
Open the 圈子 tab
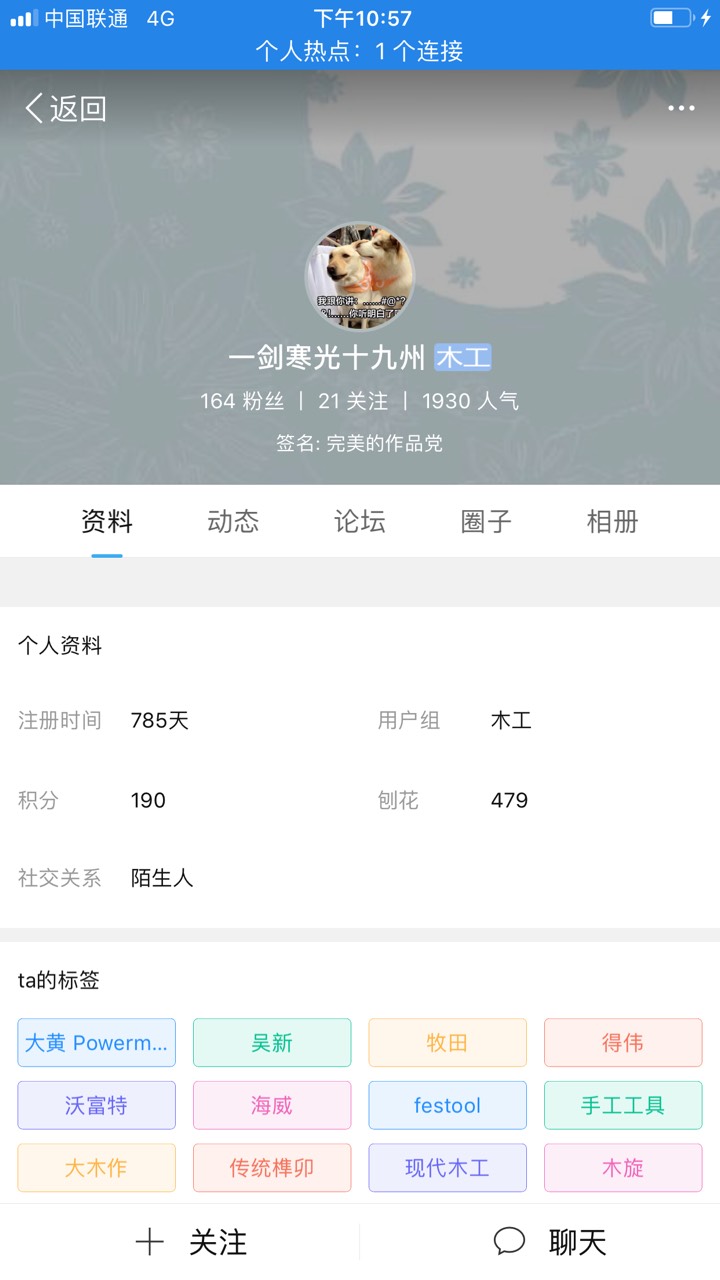pos(486,521)
